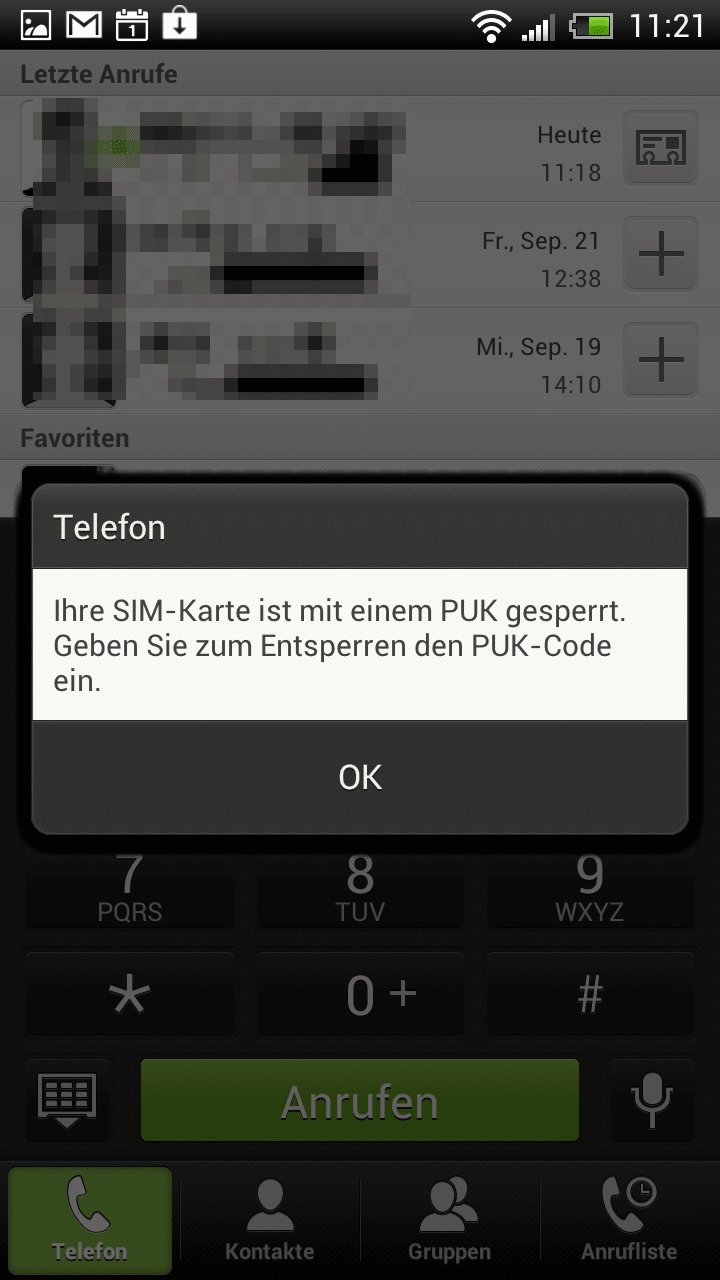The width and height of the screenshot is (720, 1280).
Task: Confirm the PUK dialog with OK
Action: tap(360, 777)
